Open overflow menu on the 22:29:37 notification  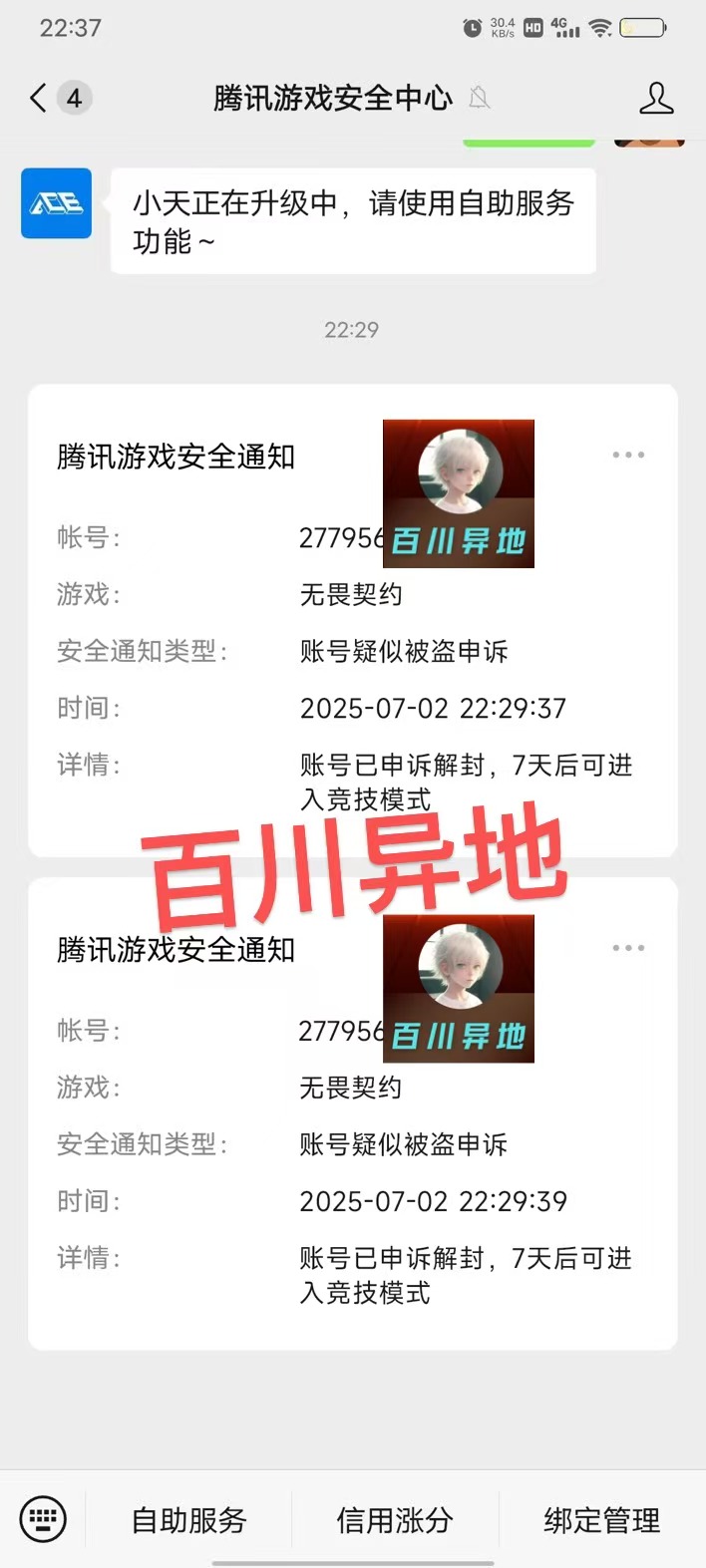628,455
